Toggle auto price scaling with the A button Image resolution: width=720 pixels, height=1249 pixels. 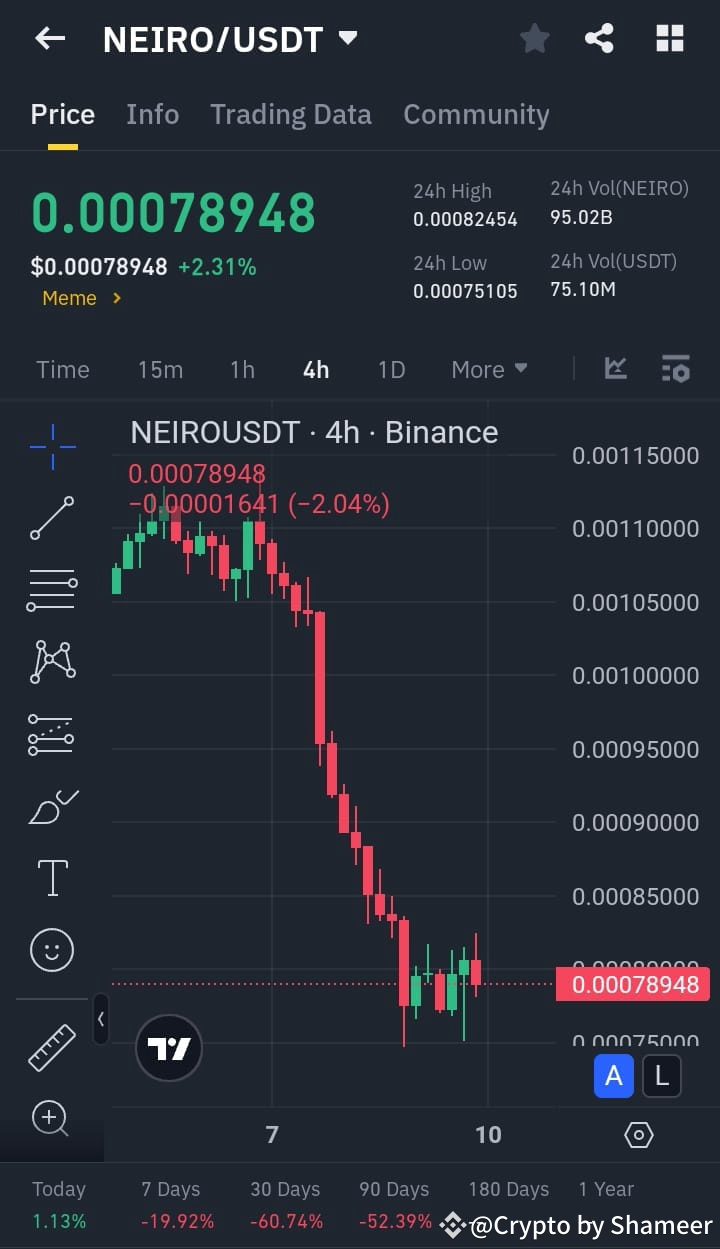pyautogui.click(x=613, y=1076)
